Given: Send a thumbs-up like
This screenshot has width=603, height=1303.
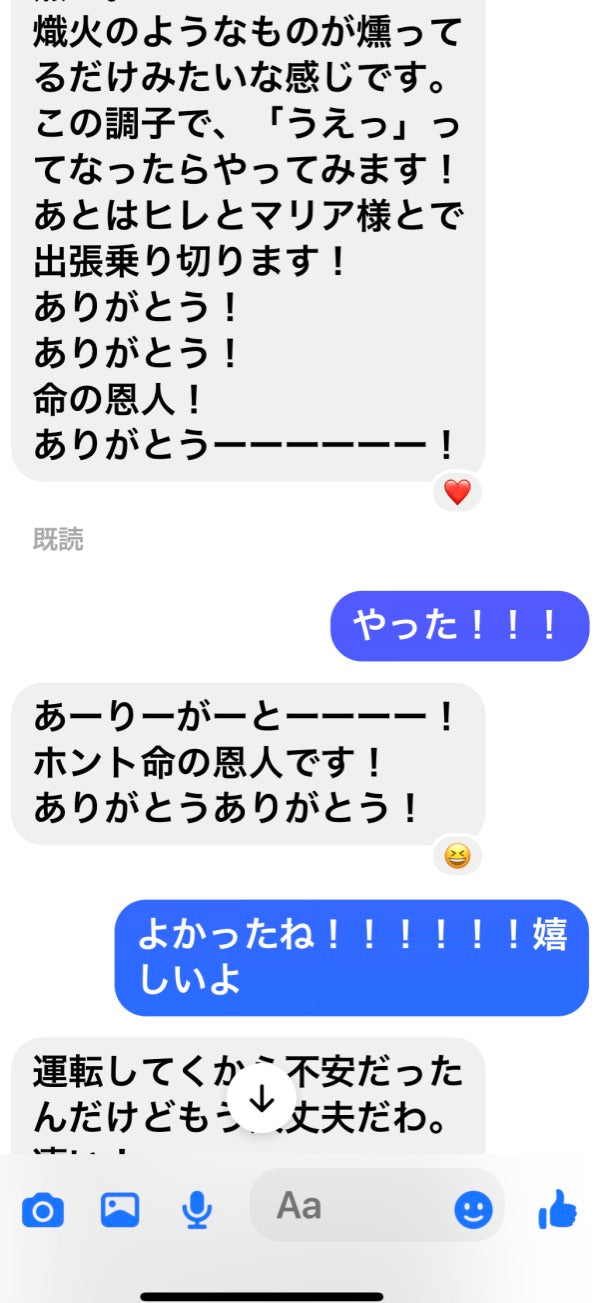Looking at the screenshot, I should [557, 1210].
